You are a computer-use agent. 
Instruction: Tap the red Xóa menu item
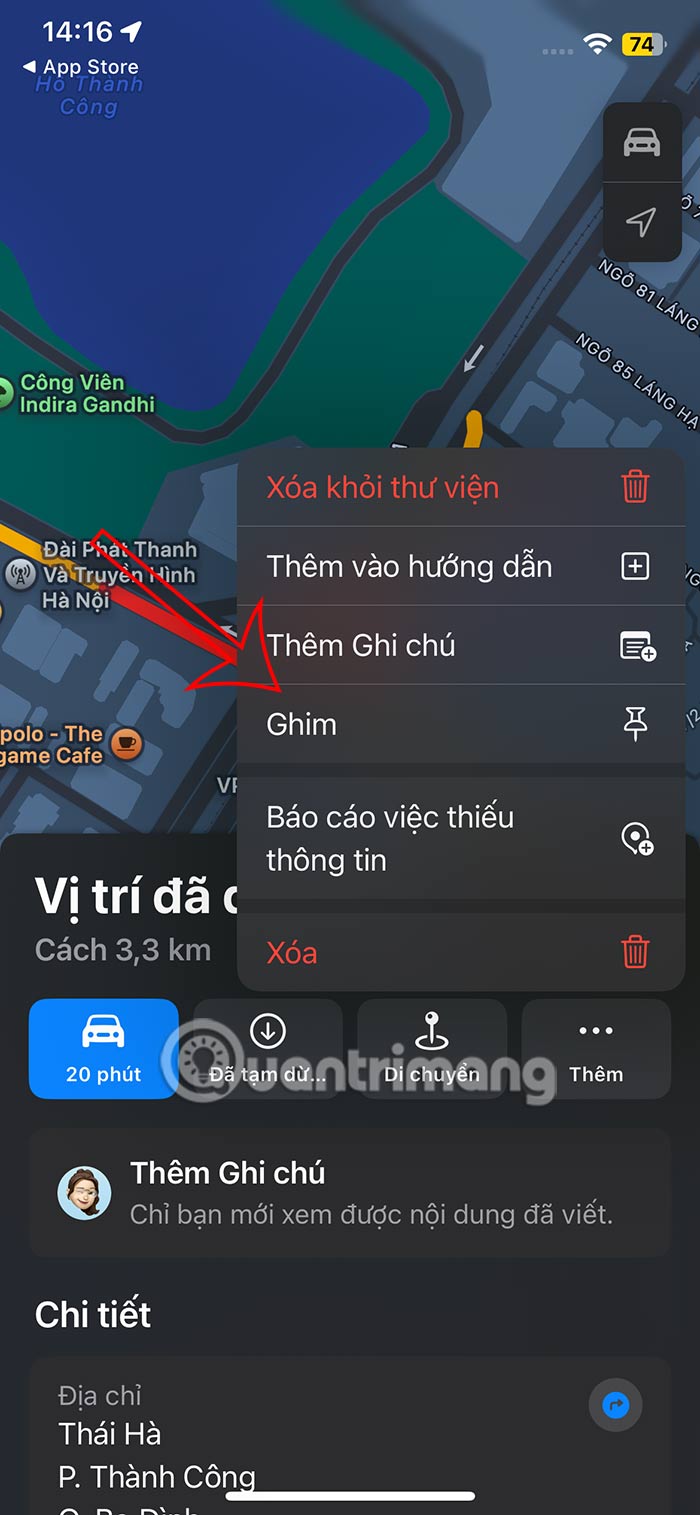(x=460, y=952)
